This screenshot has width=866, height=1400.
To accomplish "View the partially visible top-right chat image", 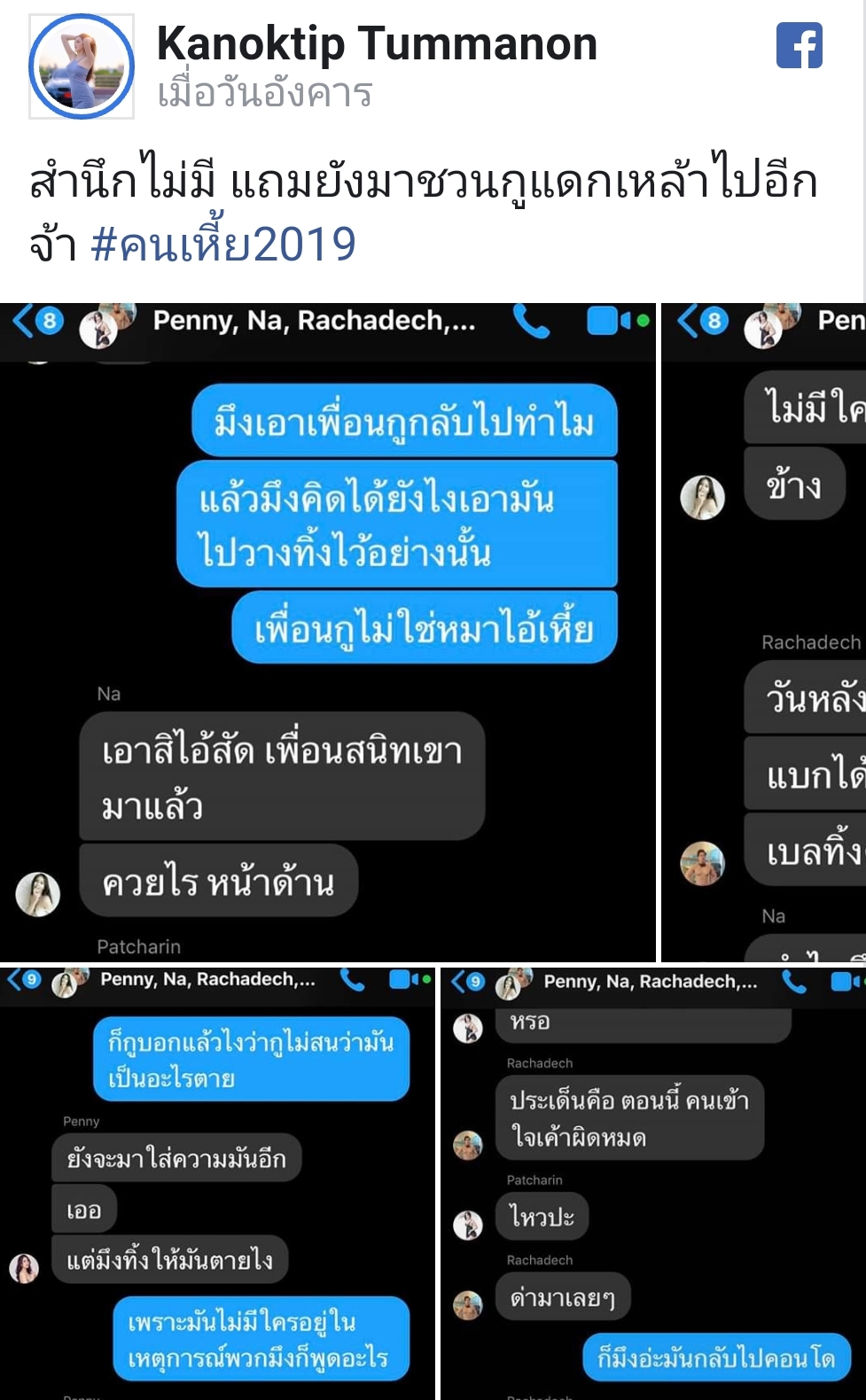I will [x=764, y=632].
